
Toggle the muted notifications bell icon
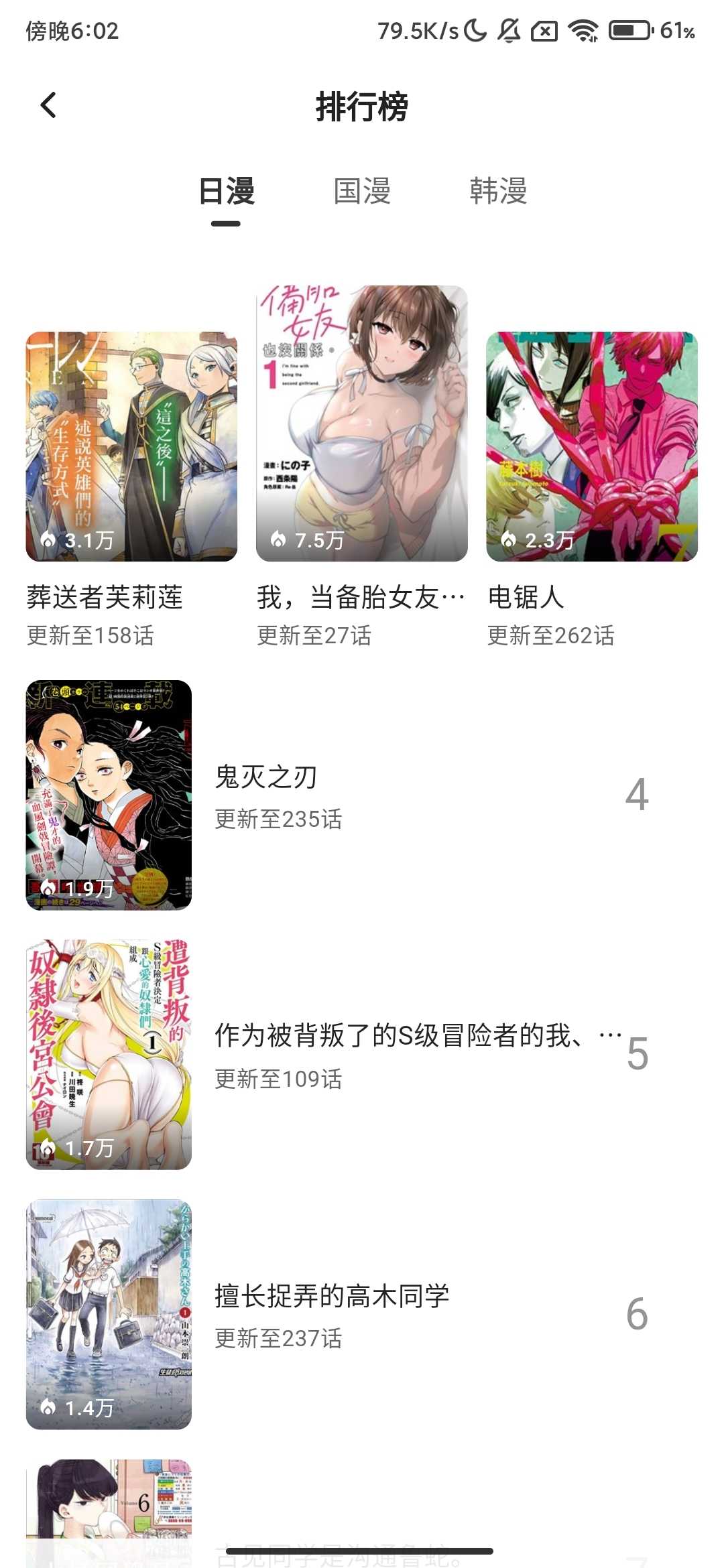point(507,30)
